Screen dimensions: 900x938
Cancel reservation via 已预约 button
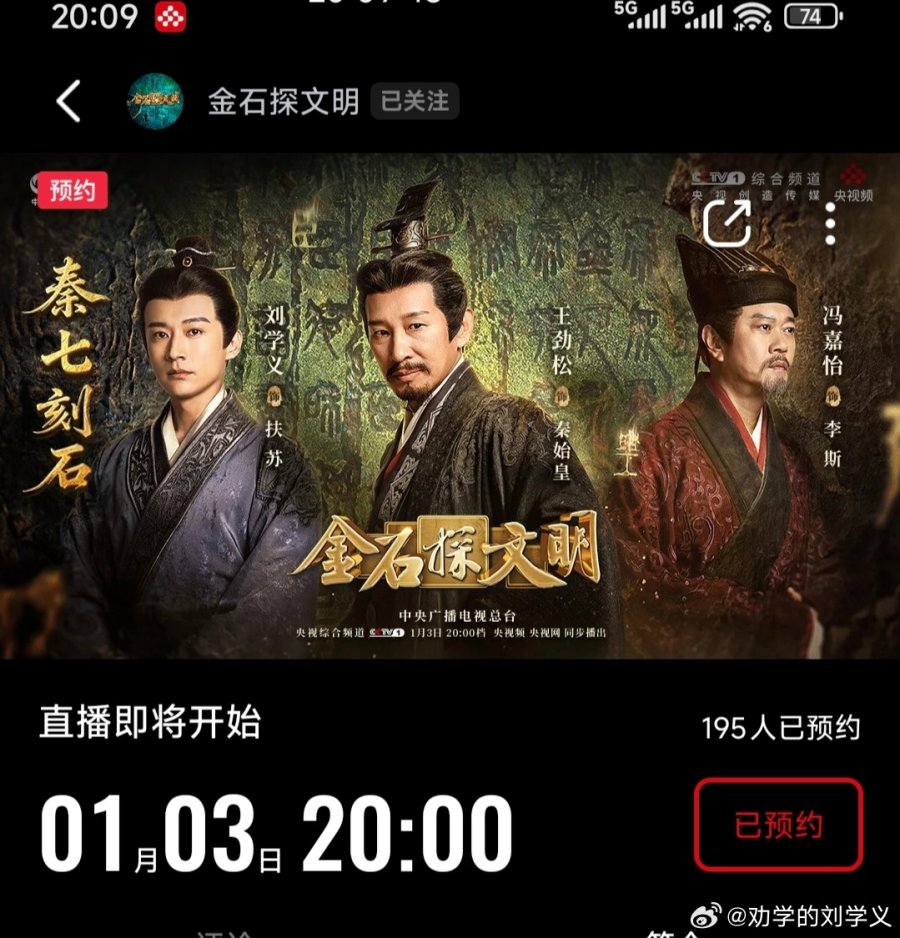point(778,824)
